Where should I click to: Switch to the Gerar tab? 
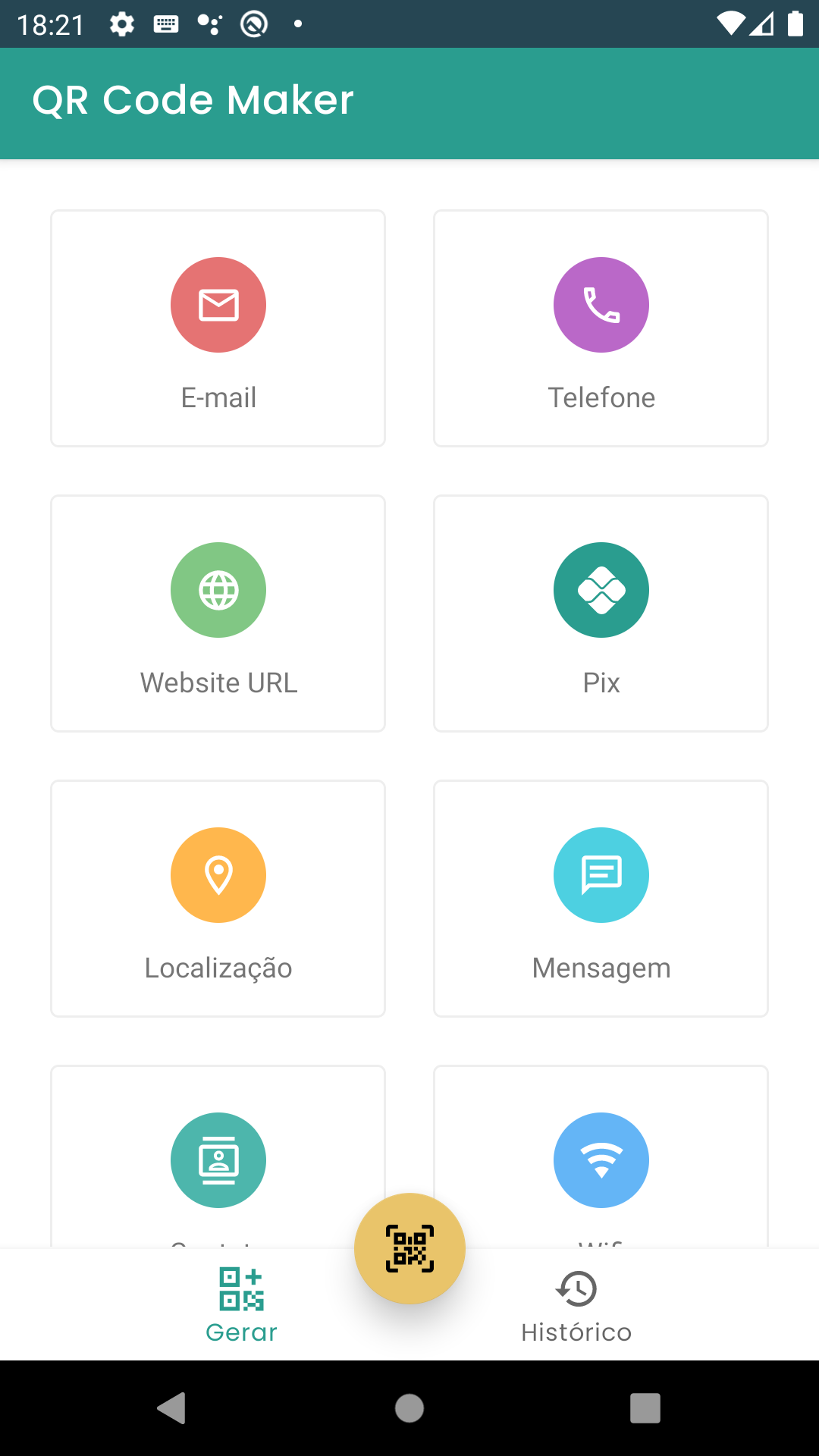pyautogui.click(x=241, y=1304)
